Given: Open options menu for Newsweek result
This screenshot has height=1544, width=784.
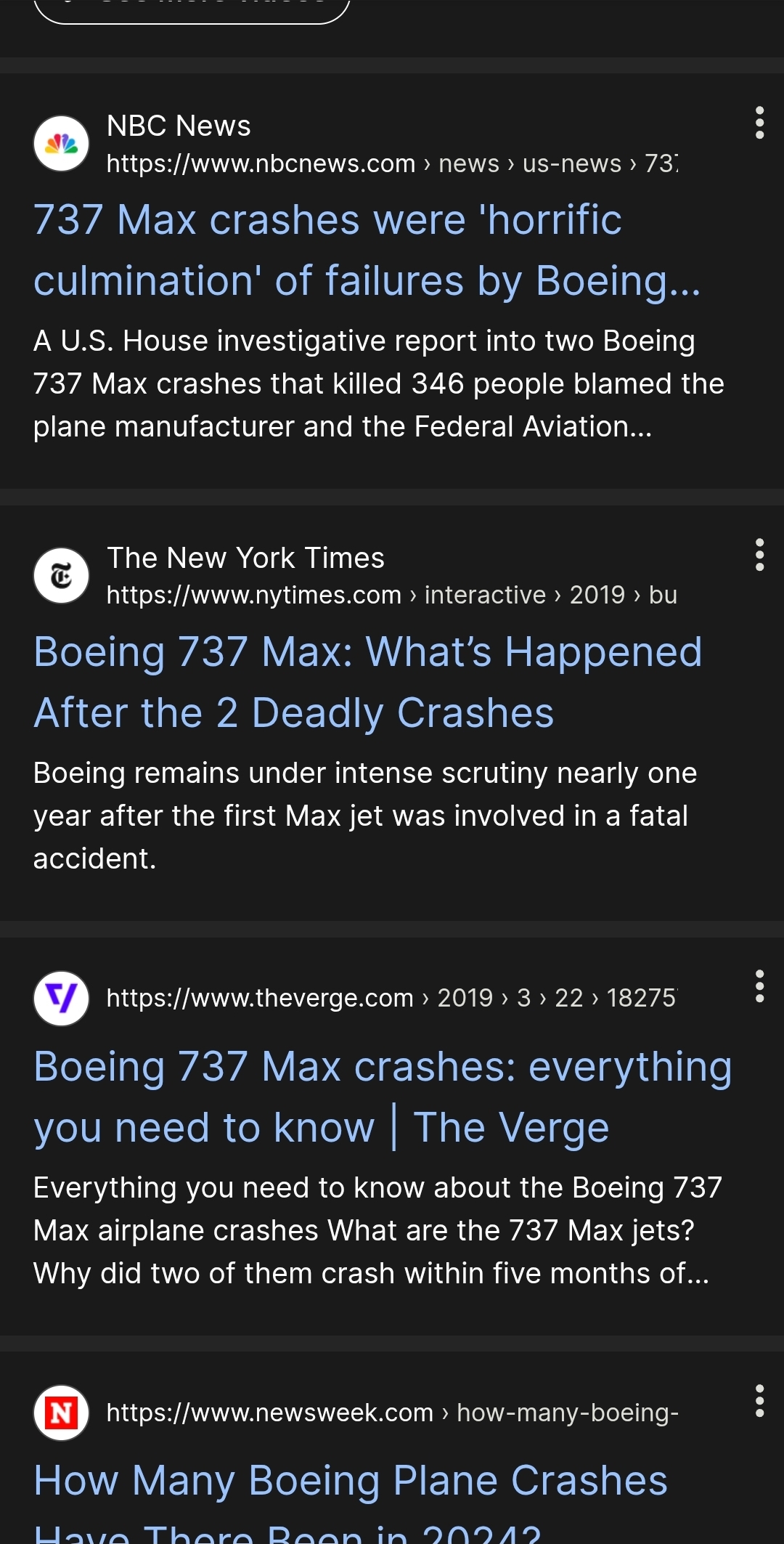Looking at the screenshot, I should pos(759,1401).
